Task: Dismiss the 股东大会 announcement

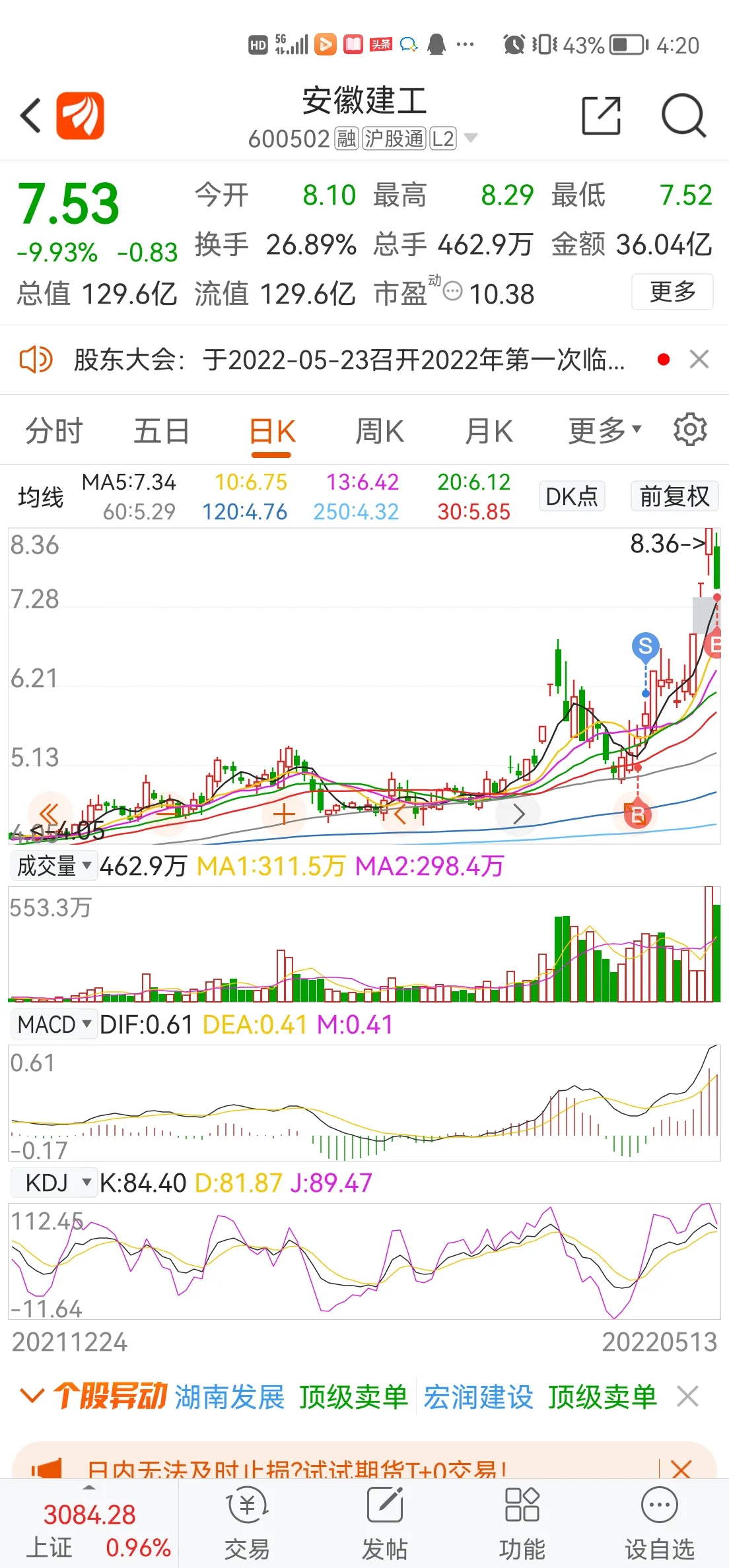Action: tap(699, 360)
